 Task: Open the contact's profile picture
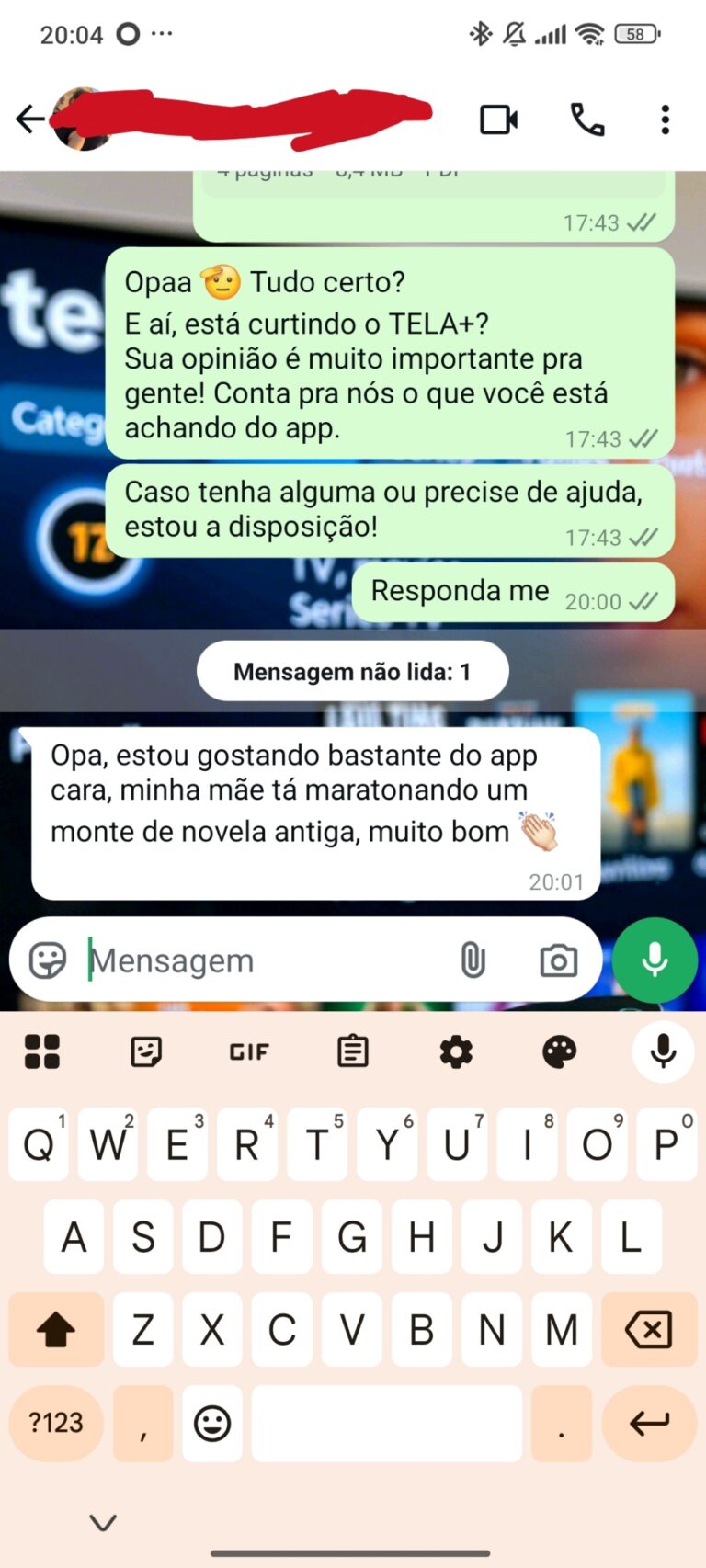81,119
